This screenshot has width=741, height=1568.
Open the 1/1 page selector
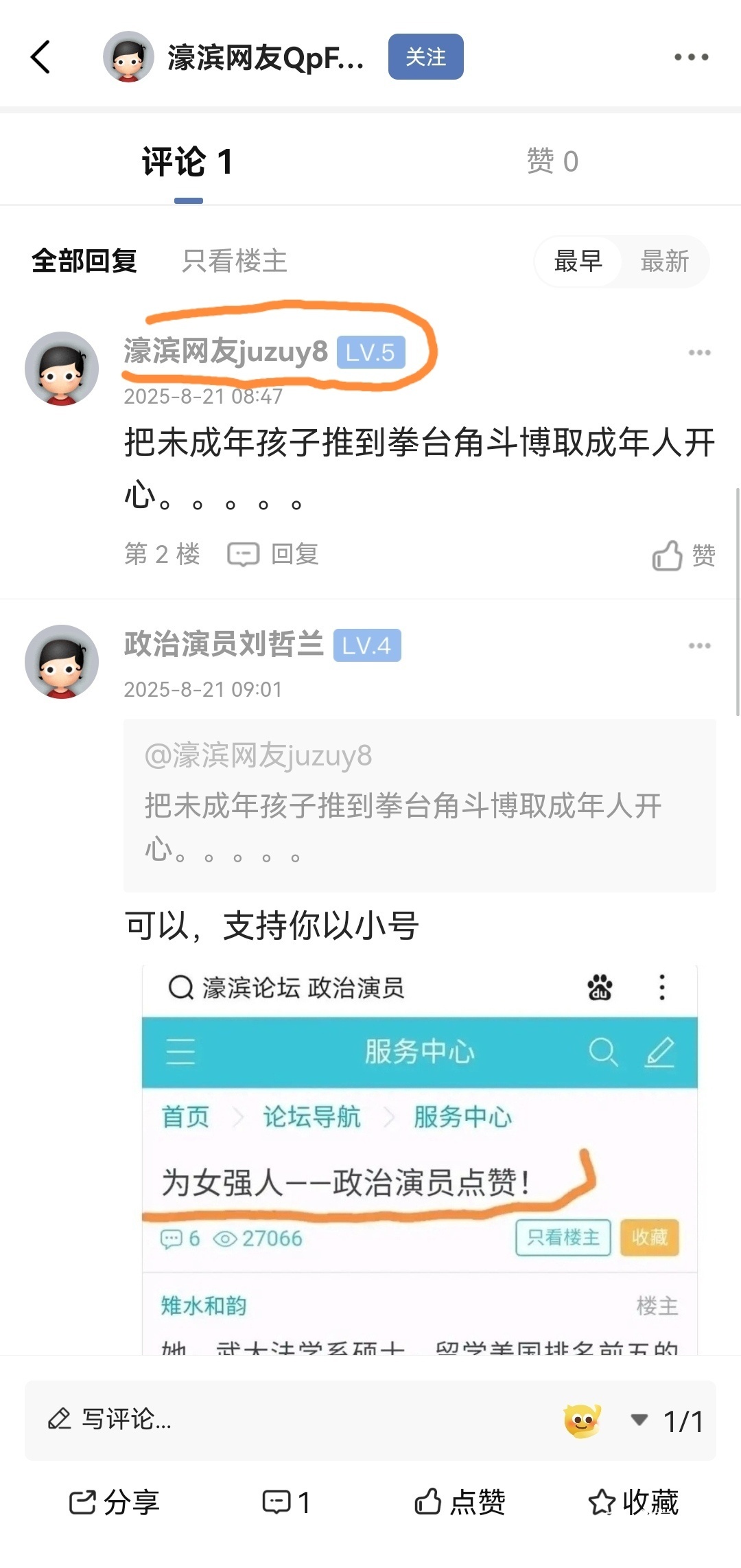coord(669,1421)
